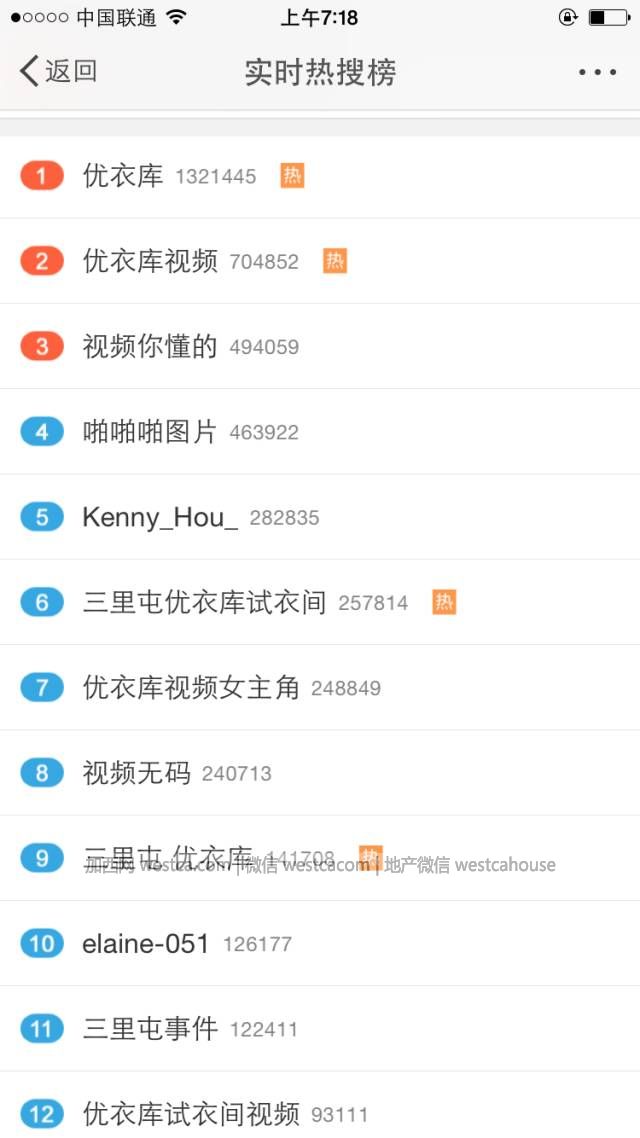The image size is (640, 1138).
Task: View the 三里屯事件 trending topic
Action: point(320,1028)
